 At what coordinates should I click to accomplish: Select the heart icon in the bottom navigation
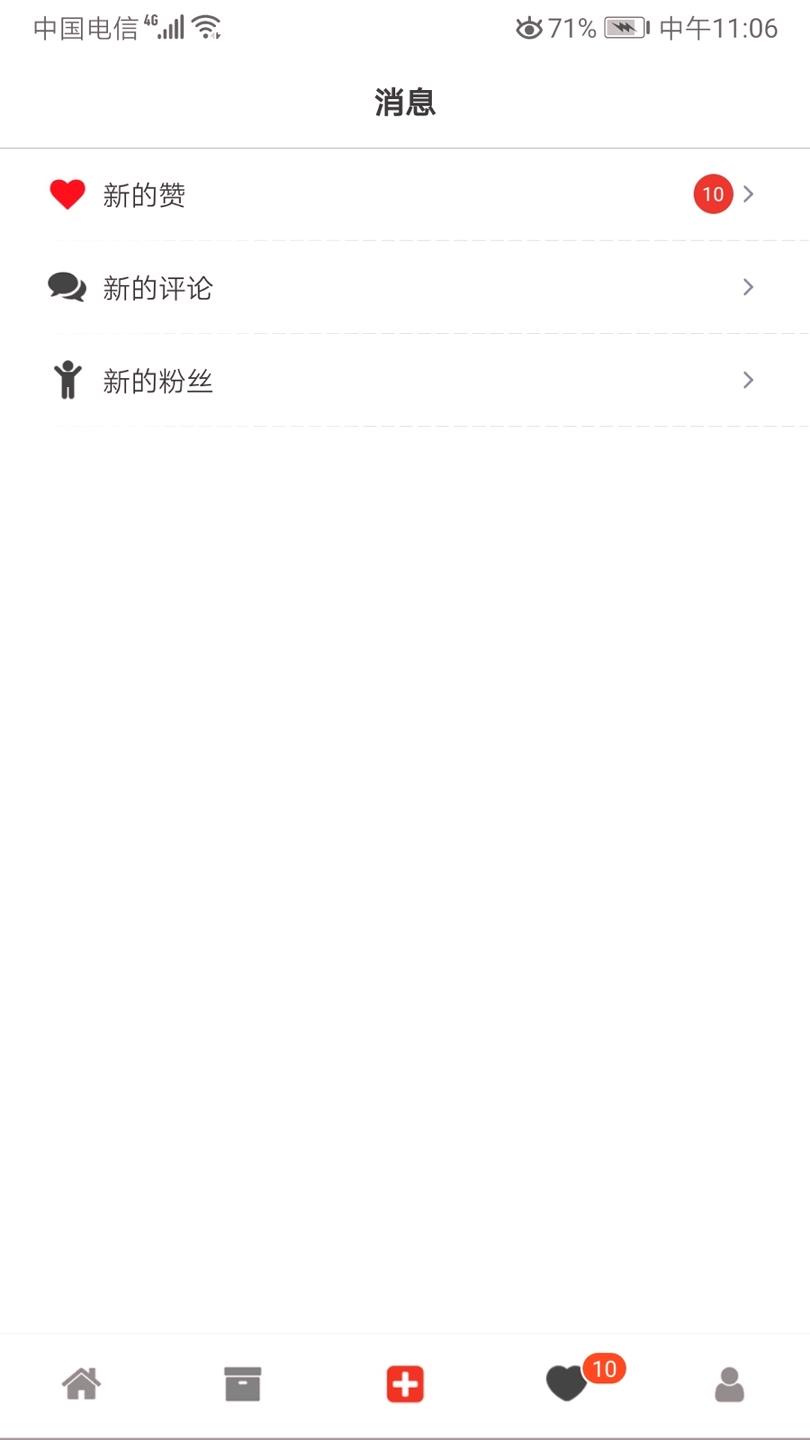567,1384
